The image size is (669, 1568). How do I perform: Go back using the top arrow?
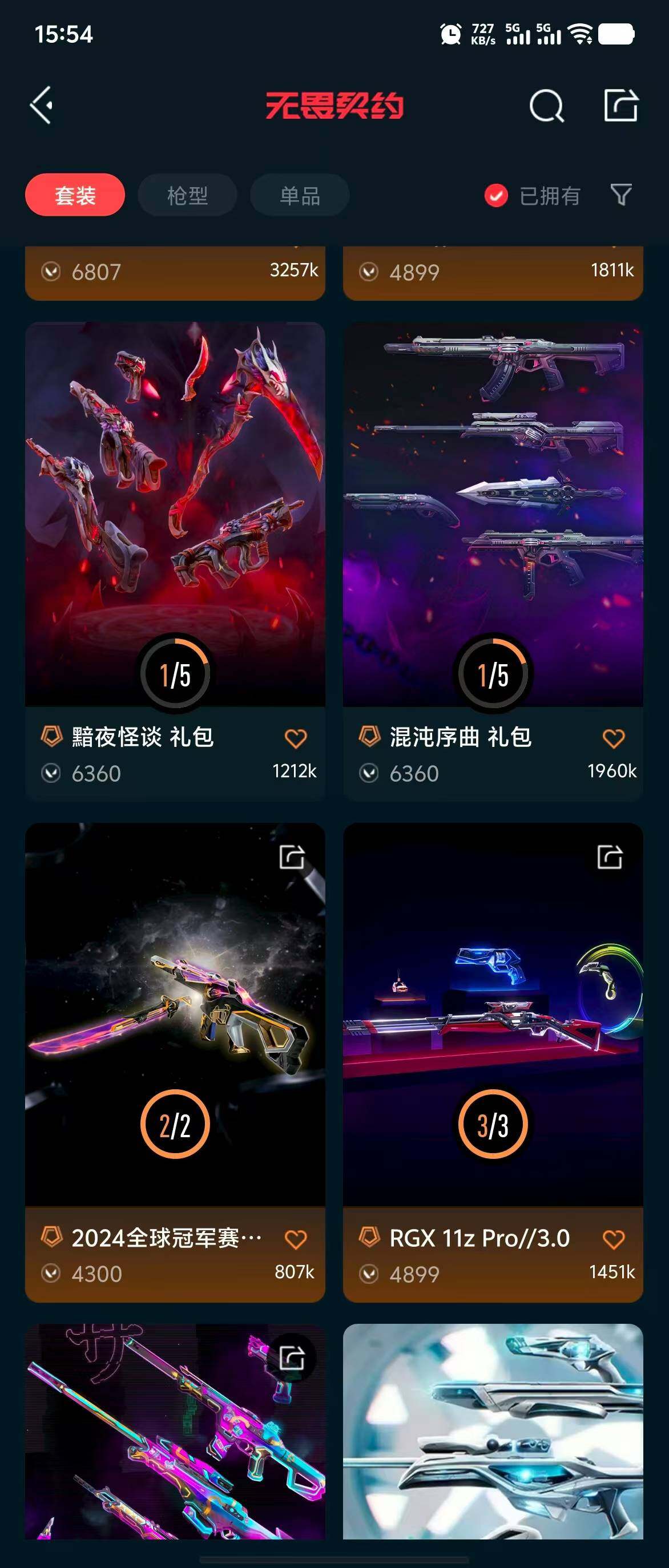tap(42, 106)
